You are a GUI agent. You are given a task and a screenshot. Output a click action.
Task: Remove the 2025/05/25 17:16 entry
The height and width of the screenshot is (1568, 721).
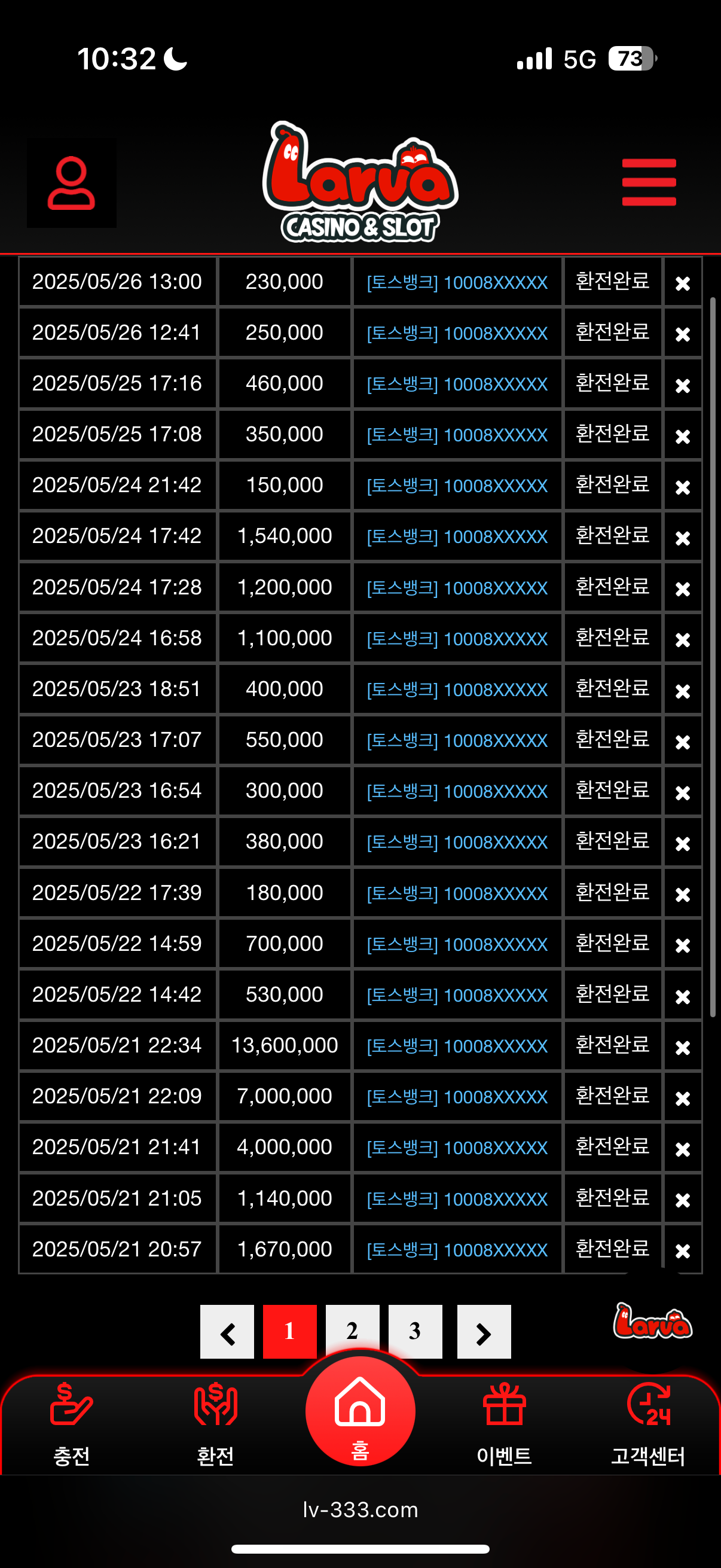pyautogui.click(x=682, y=385)
